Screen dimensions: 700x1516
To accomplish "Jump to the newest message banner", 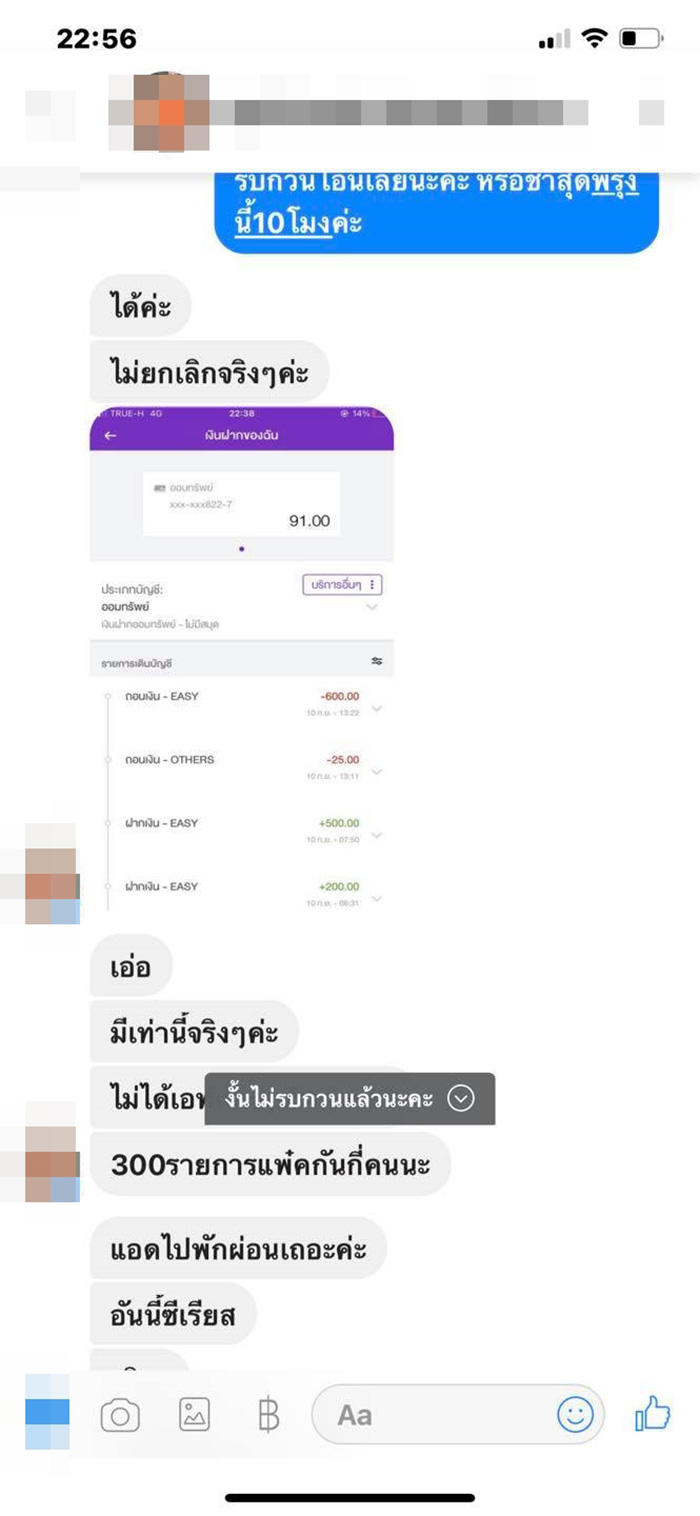I will click(350, 1099).
